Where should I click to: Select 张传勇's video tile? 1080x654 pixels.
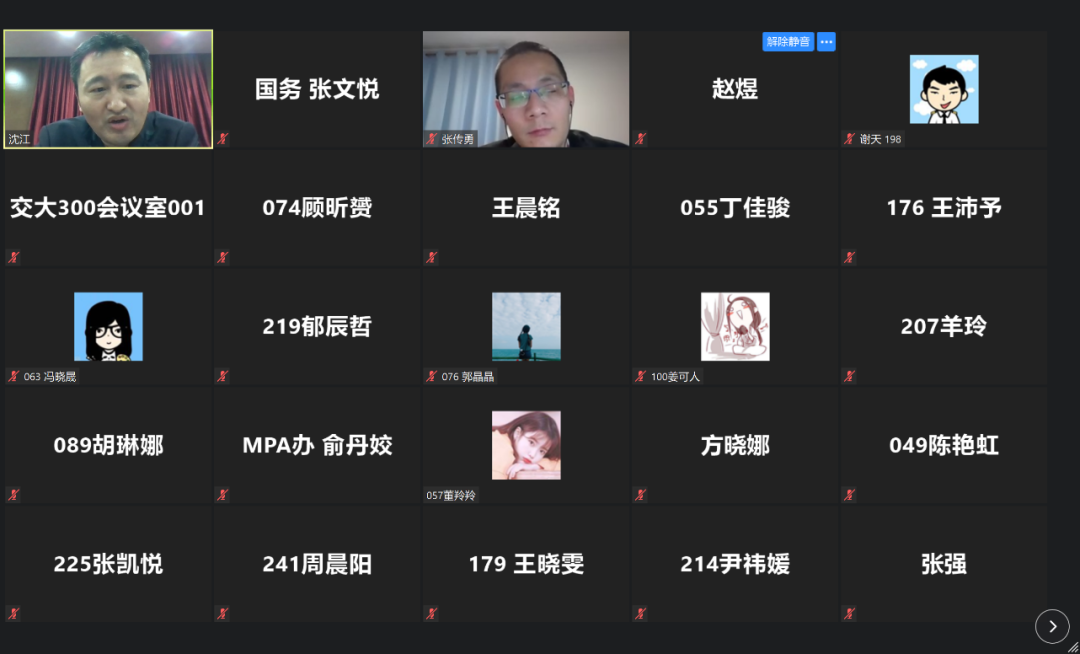(526, 89)
